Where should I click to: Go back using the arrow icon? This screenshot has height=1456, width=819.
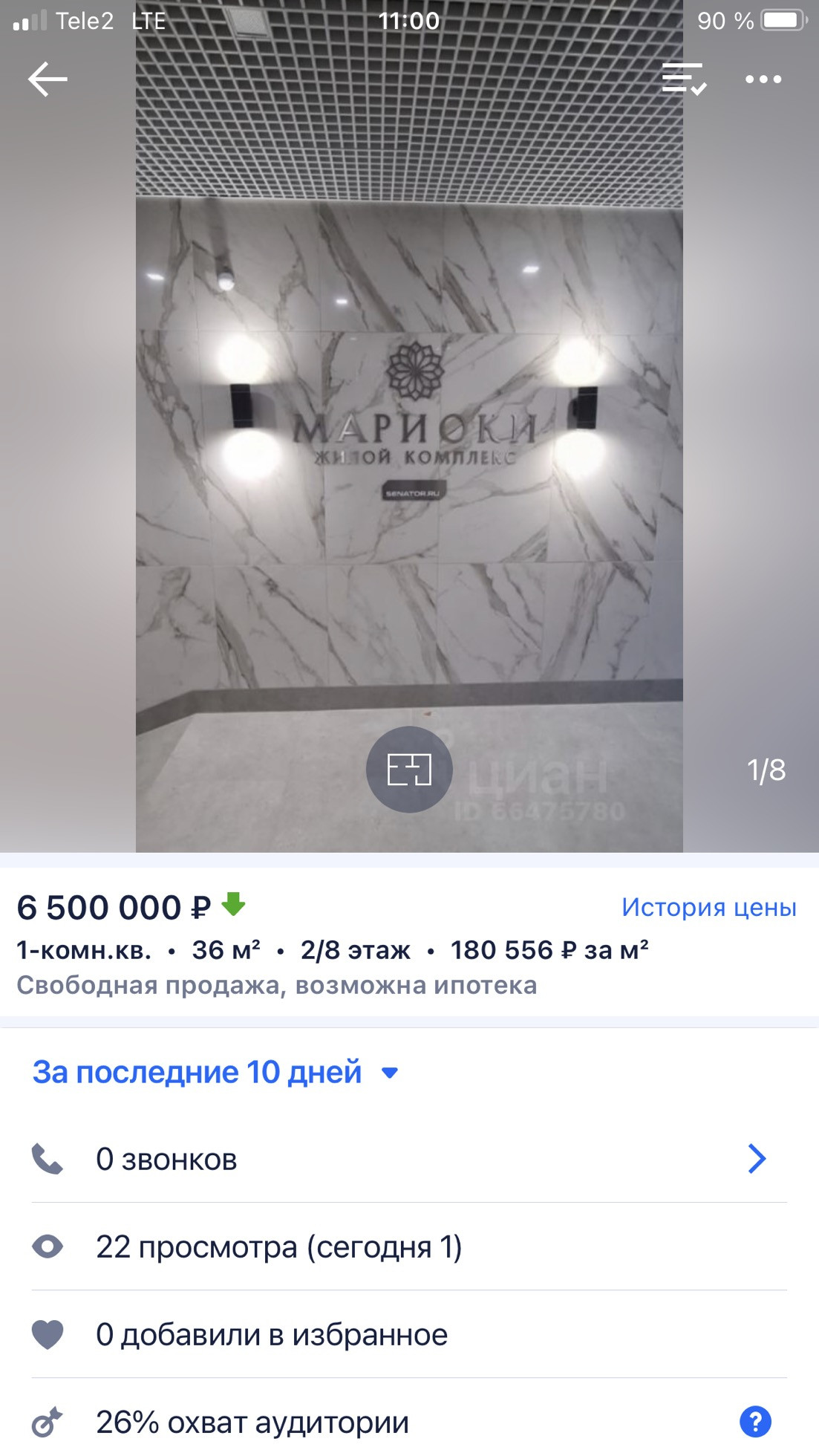coord(48,79)
